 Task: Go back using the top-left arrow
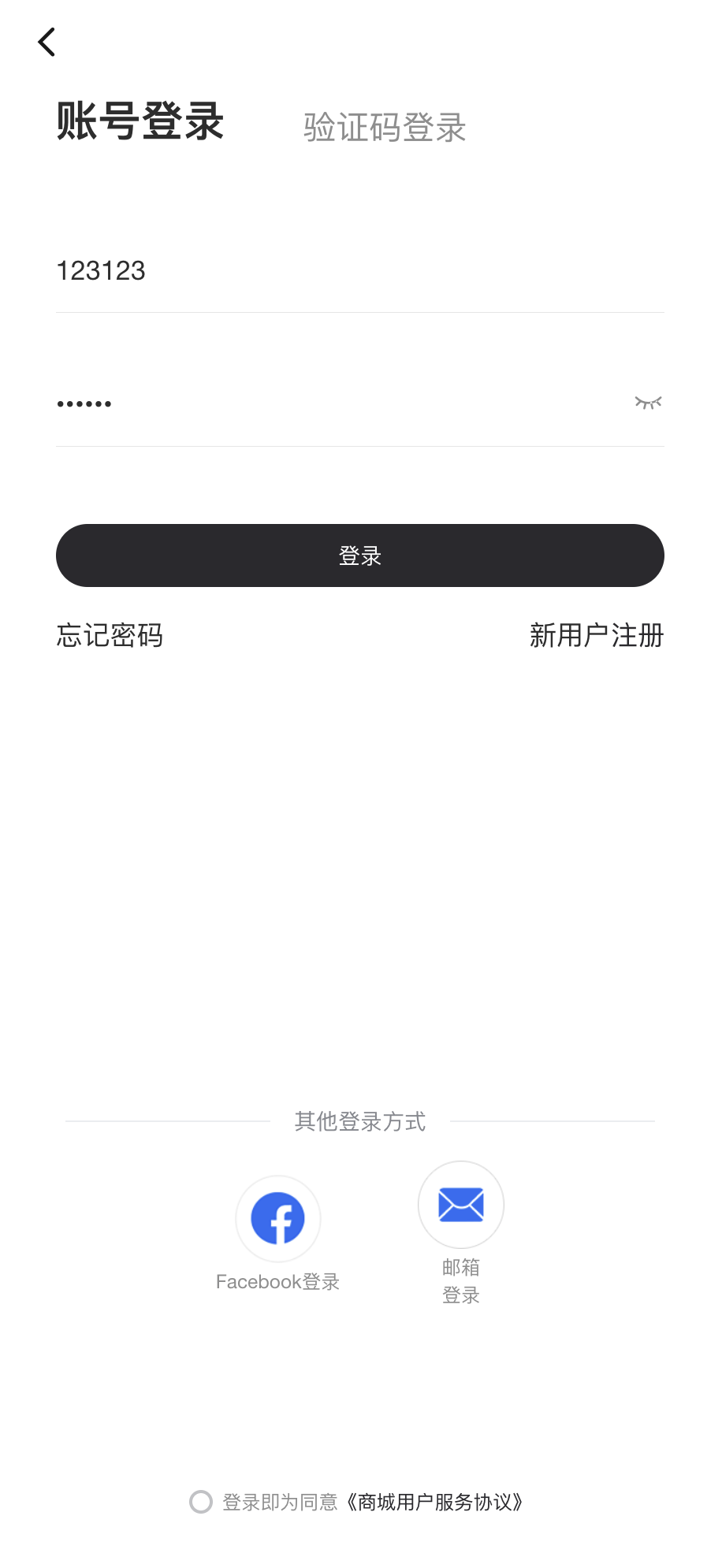coord(47,42)
